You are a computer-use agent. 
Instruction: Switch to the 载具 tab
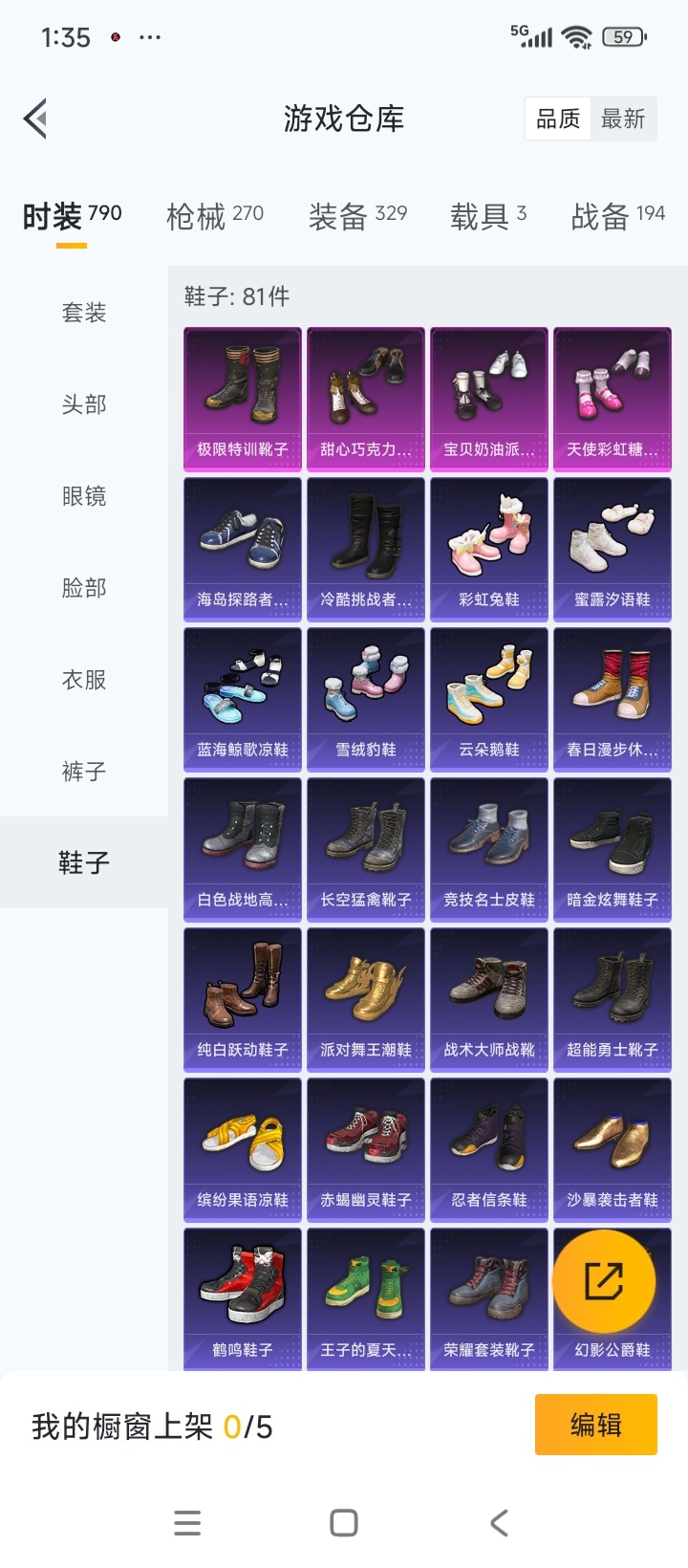[x=488, y=216]
